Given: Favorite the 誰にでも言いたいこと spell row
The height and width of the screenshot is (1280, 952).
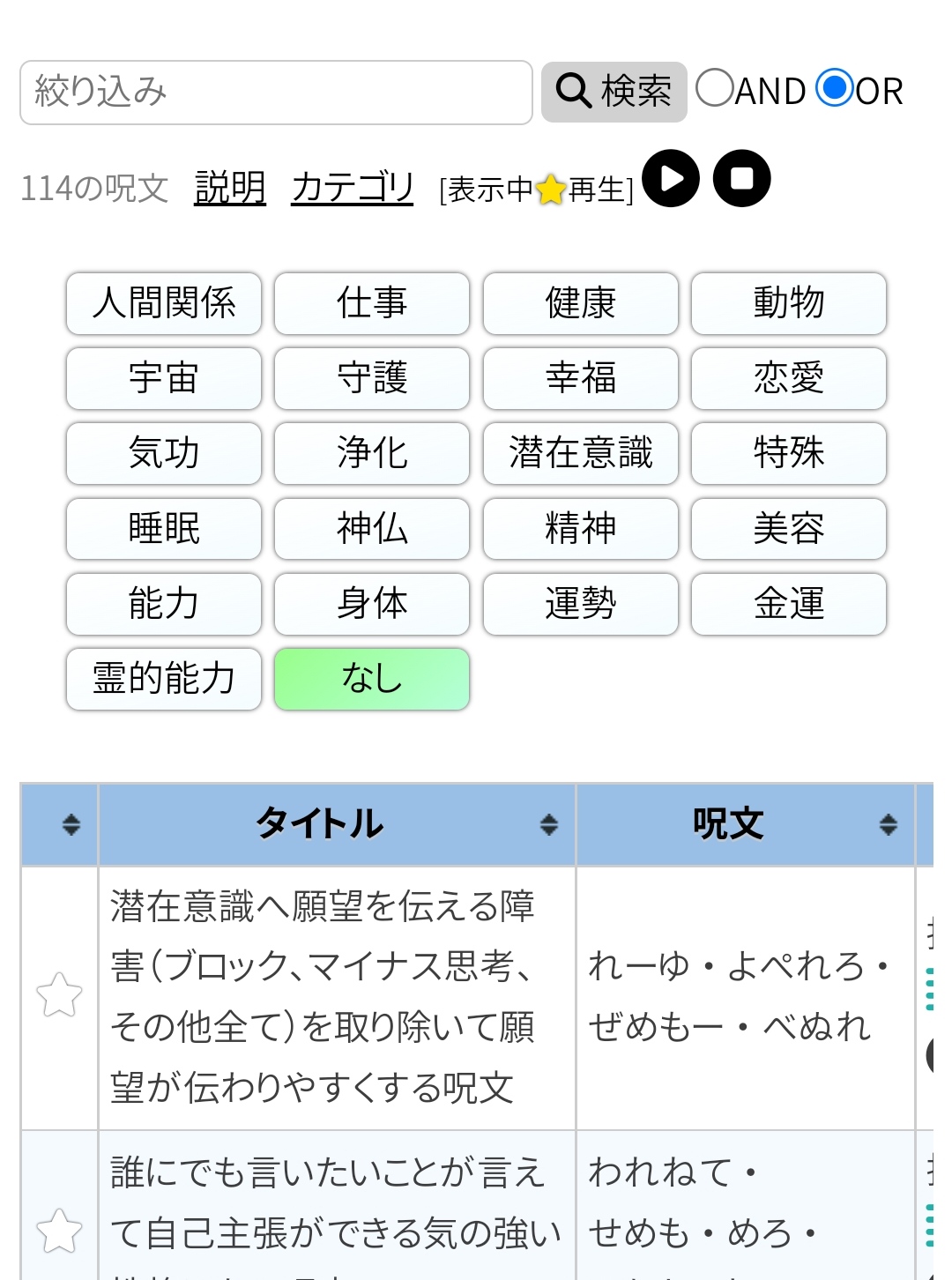Looking at the screenshot, I should [59, 1231].
